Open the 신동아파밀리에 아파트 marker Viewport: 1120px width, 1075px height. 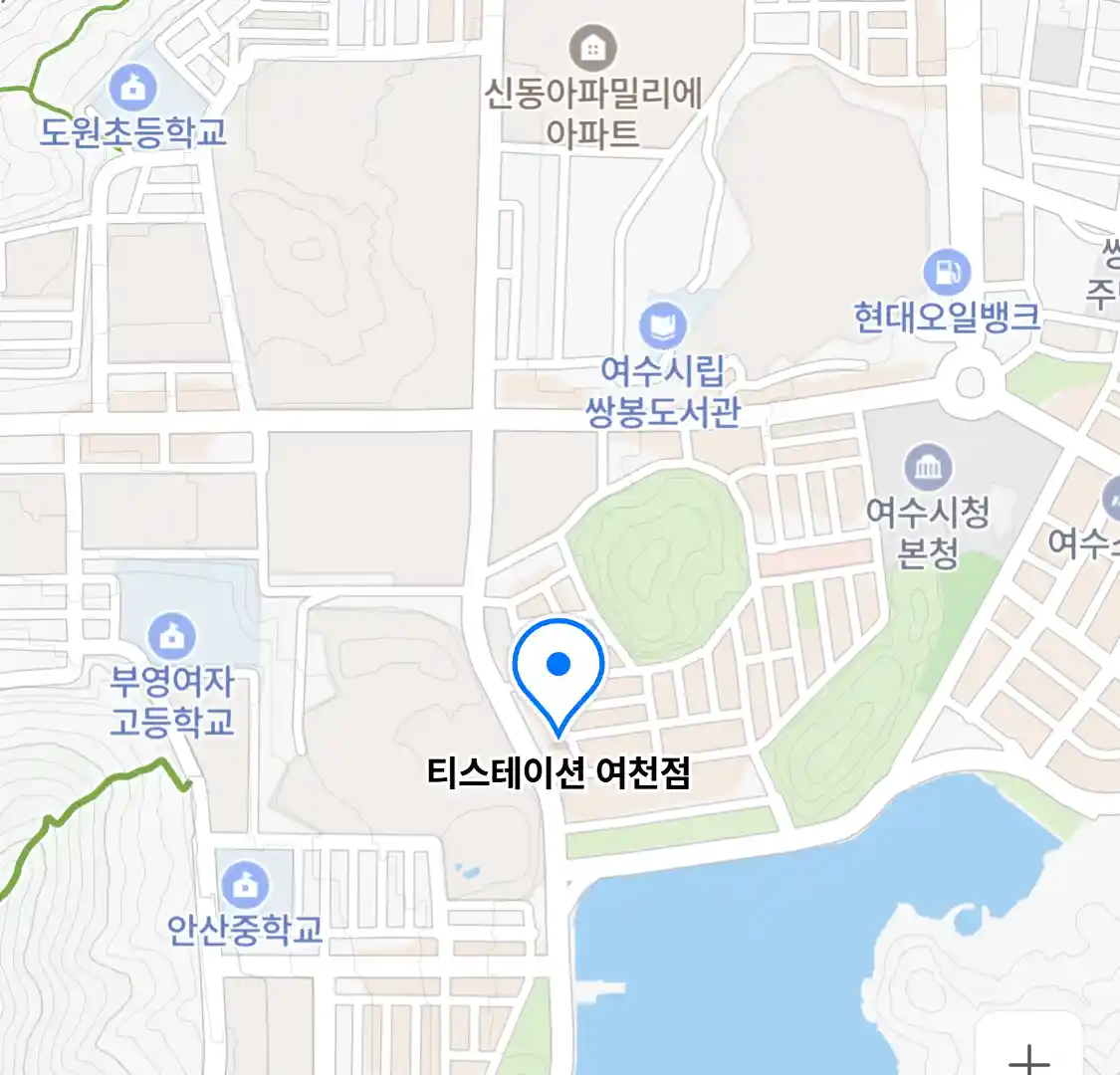point(592,48)
